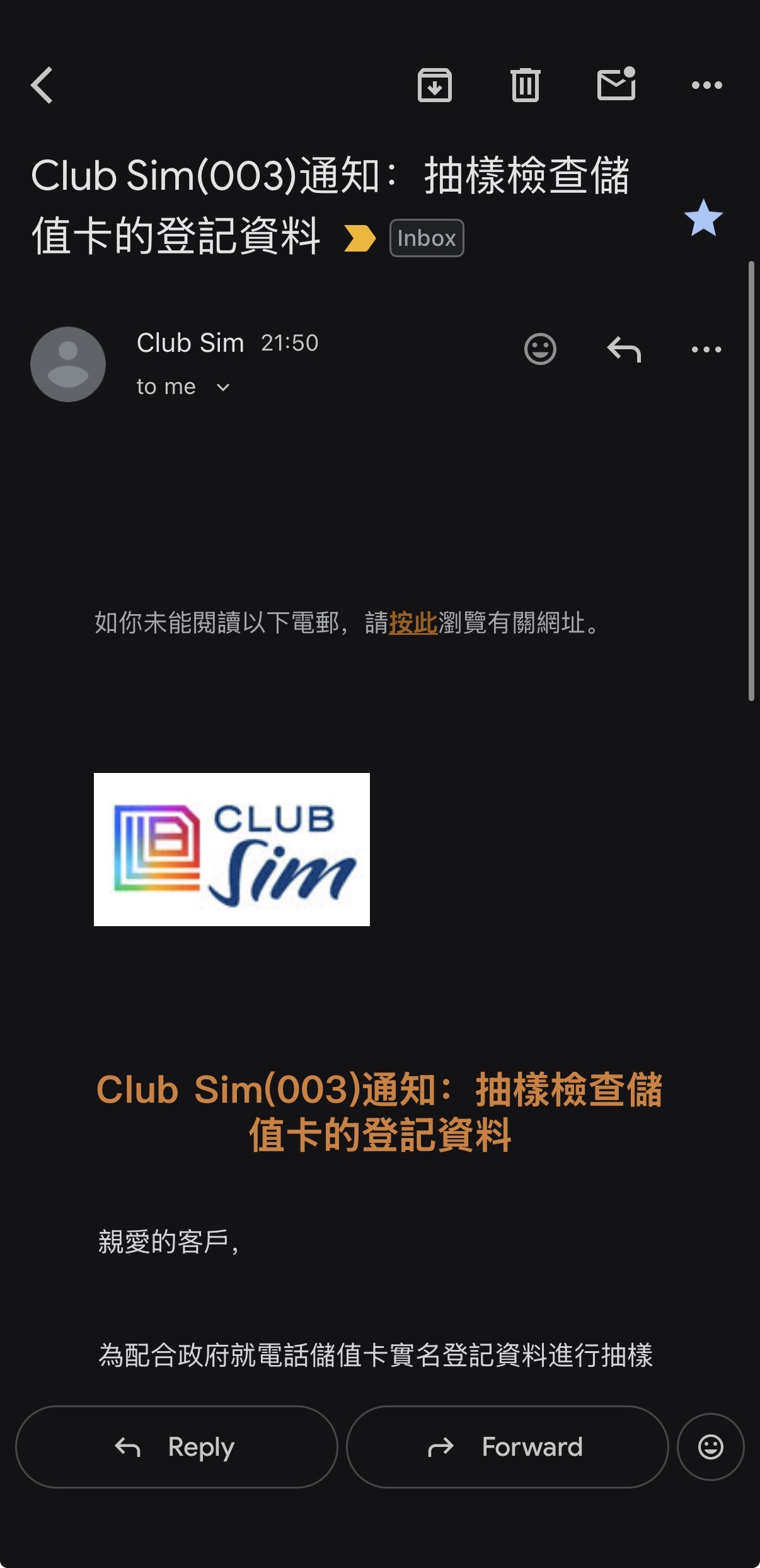Mark this email as unread

point(616,85)
